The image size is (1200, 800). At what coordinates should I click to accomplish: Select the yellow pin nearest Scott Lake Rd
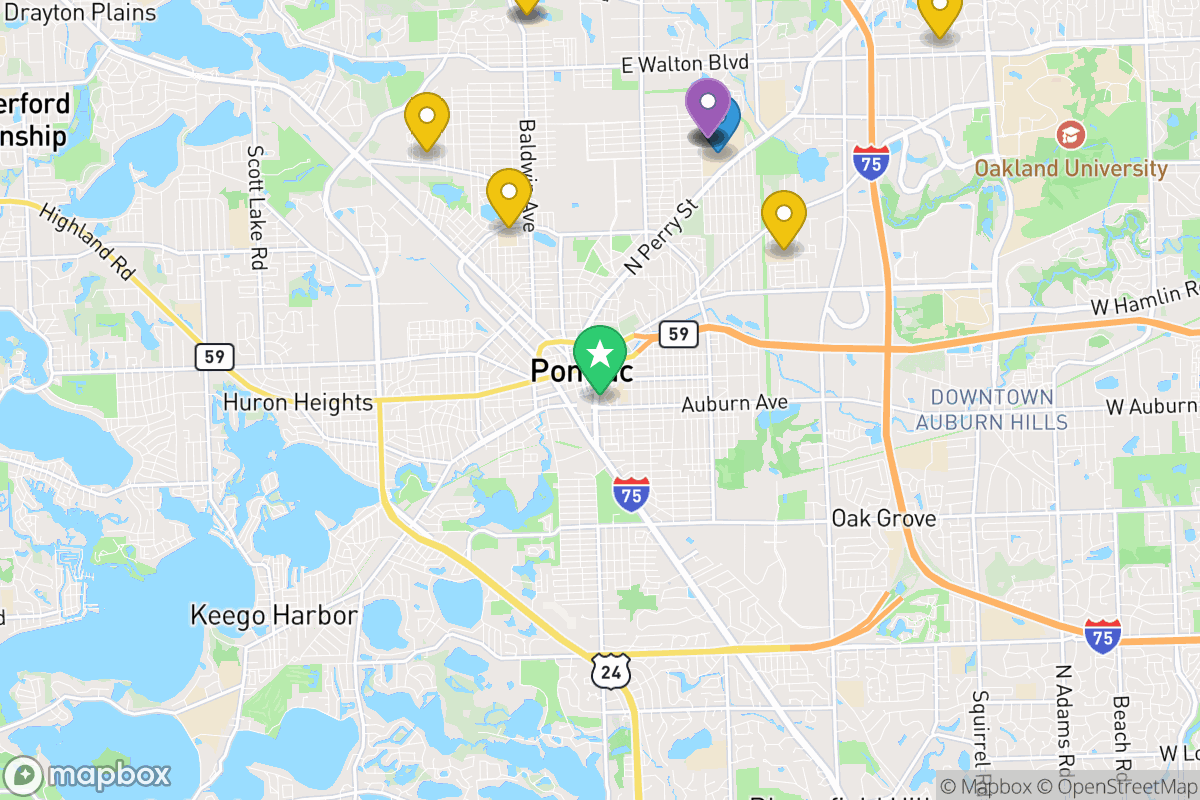(x=427, y=118)
